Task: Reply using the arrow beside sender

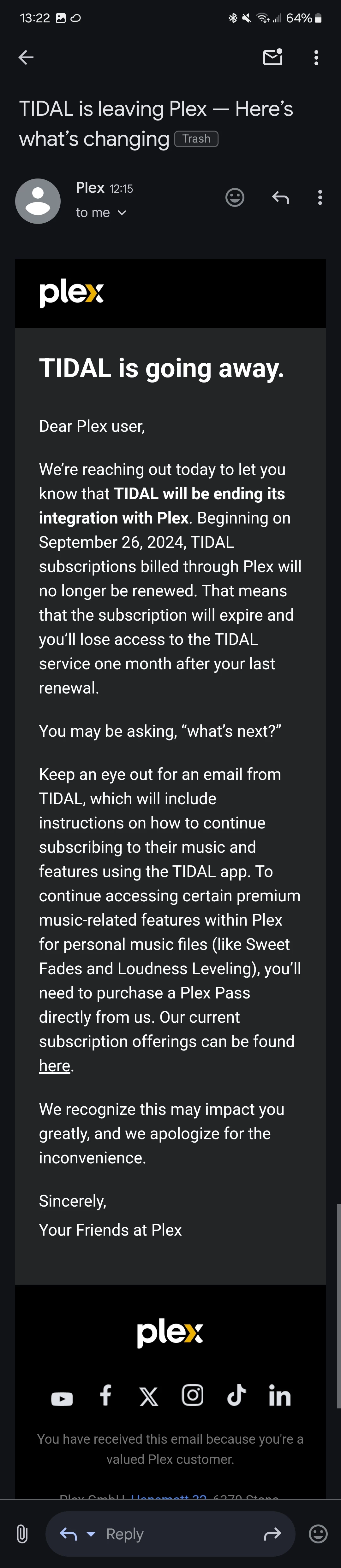Action: click(280, 197)
